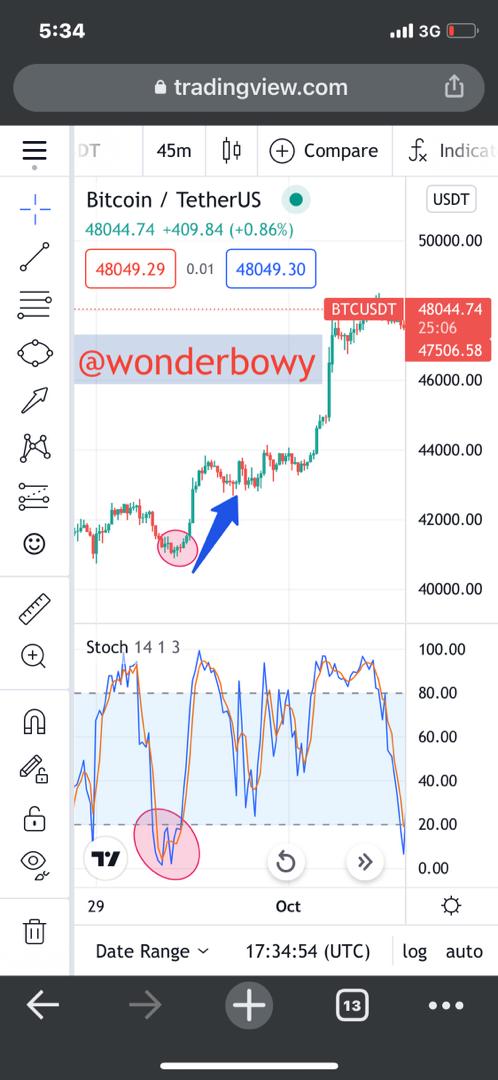This screenshot has height=1080, width=498.
Task: Tap the sell price 48049.29 button
Action: pos(131,269)
